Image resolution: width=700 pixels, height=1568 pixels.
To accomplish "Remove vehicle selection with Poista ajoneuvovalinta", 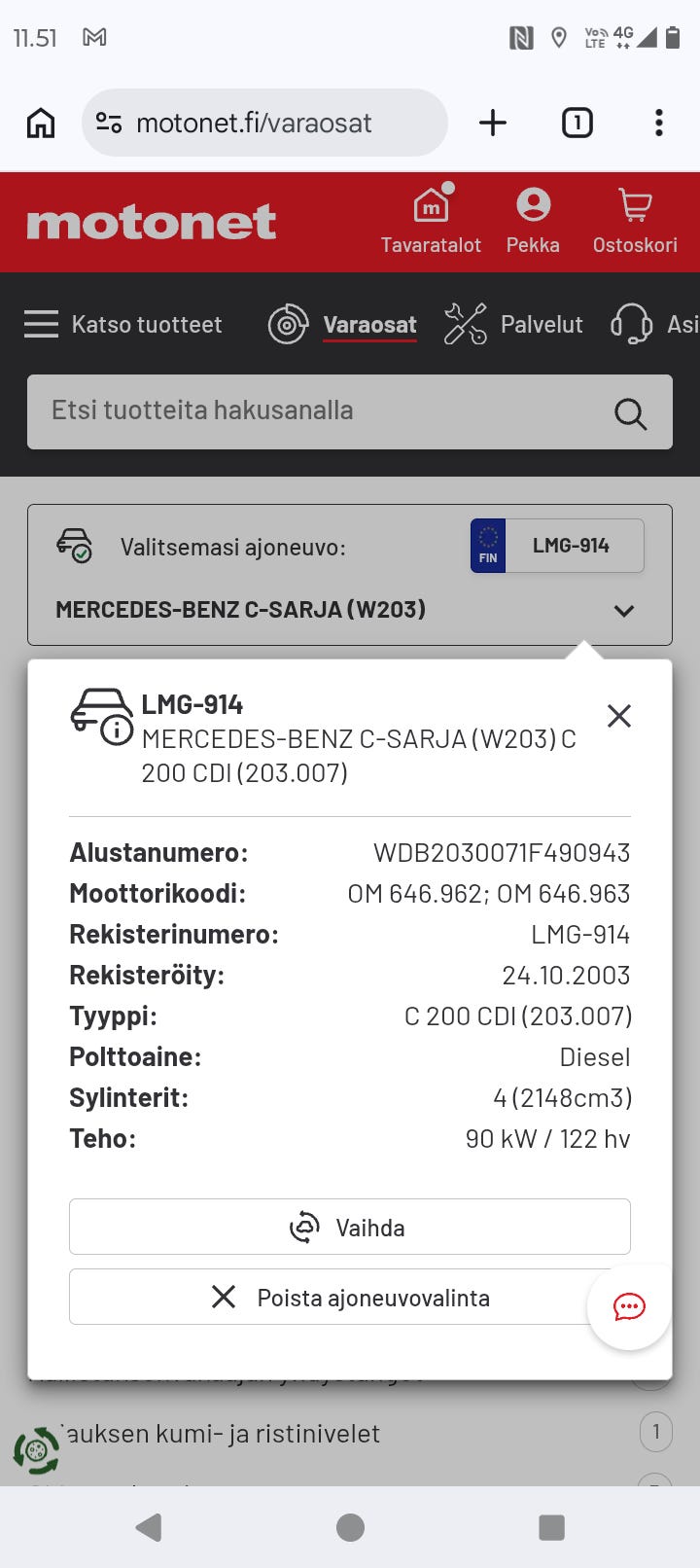I will coord(350,1297).
